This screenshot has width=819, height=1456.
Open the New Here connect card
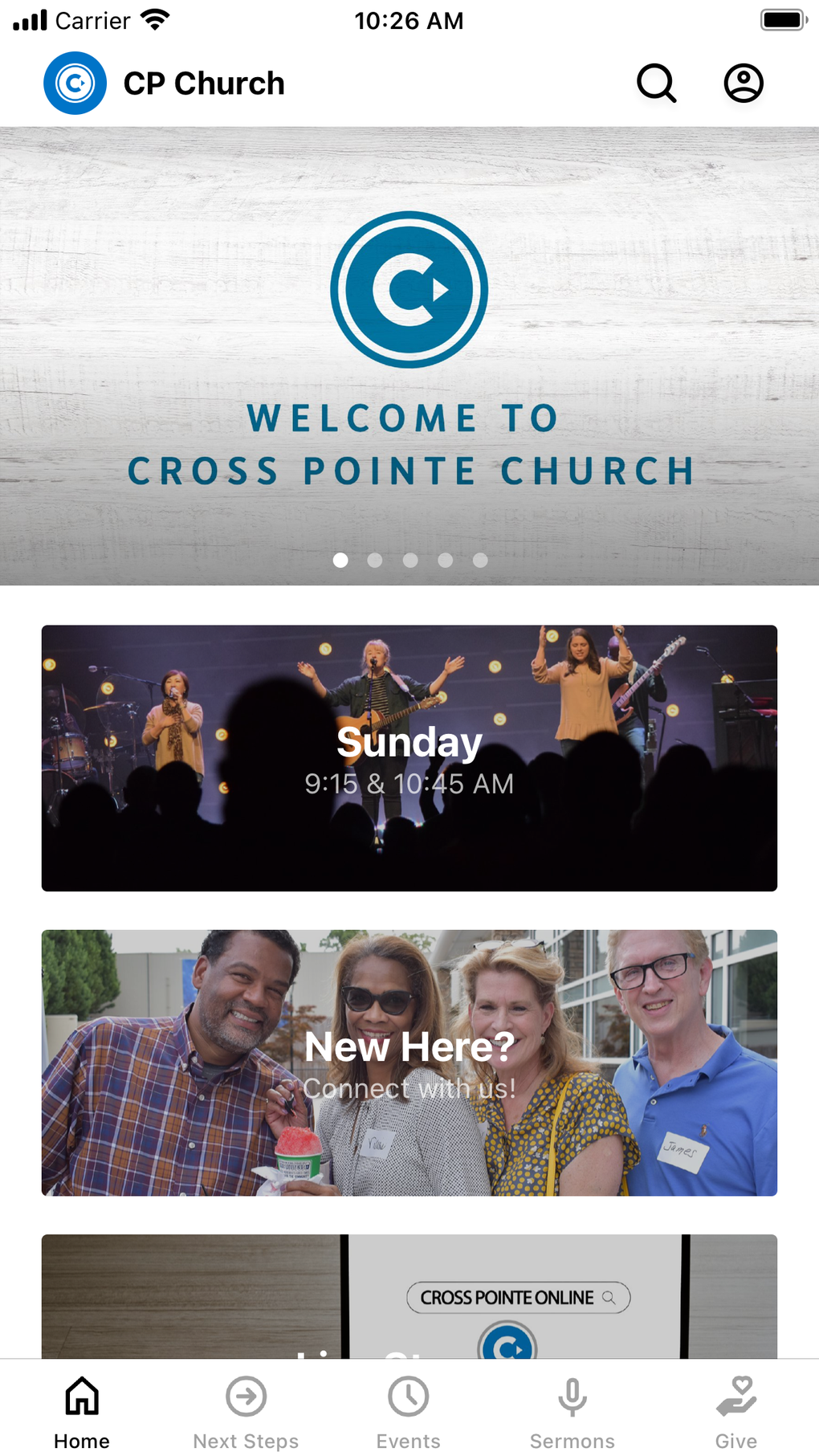pyautogui.click(x=409, y=1063)
